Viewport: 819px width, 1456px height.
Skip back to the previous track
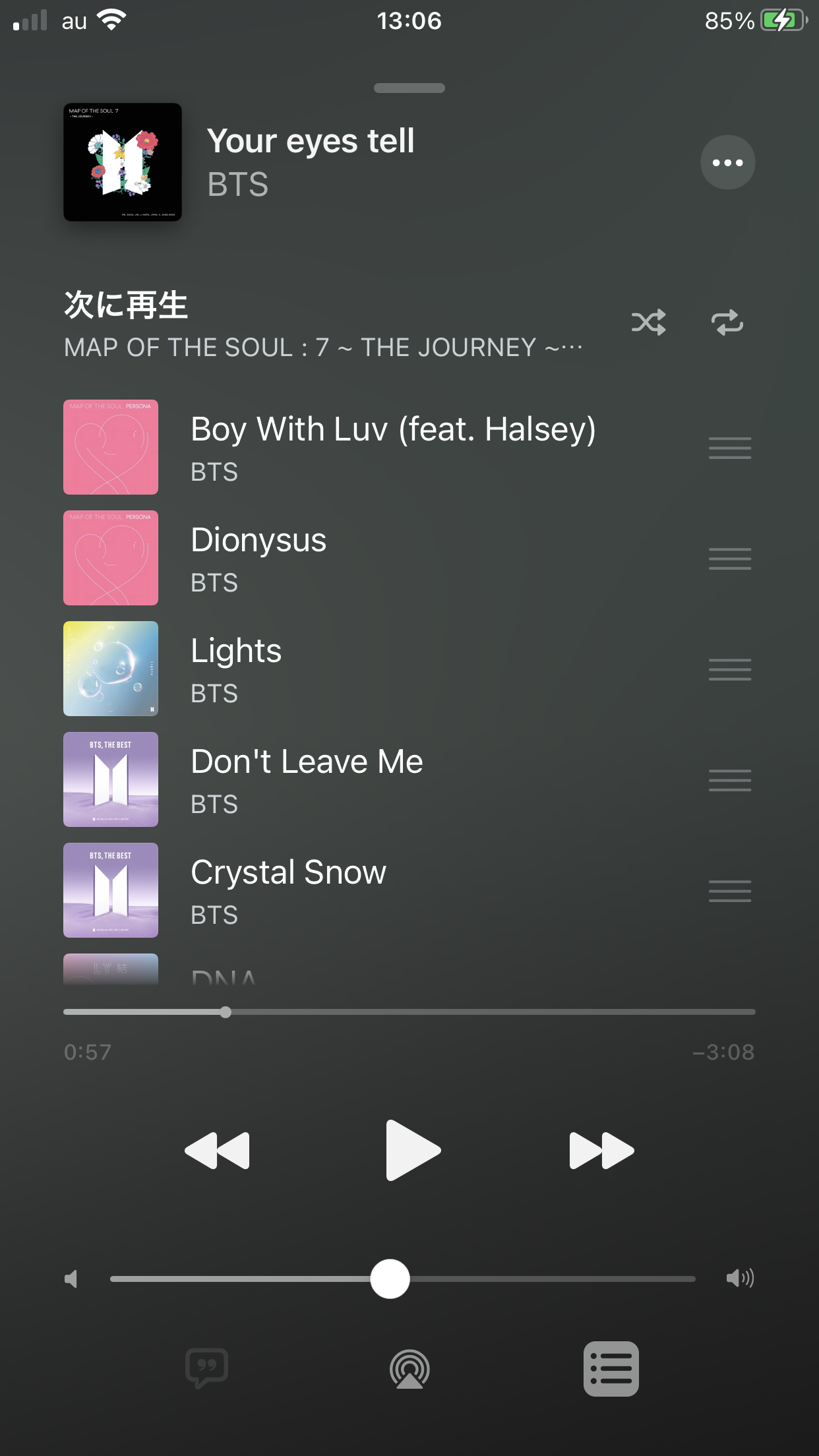(217, 1150)
